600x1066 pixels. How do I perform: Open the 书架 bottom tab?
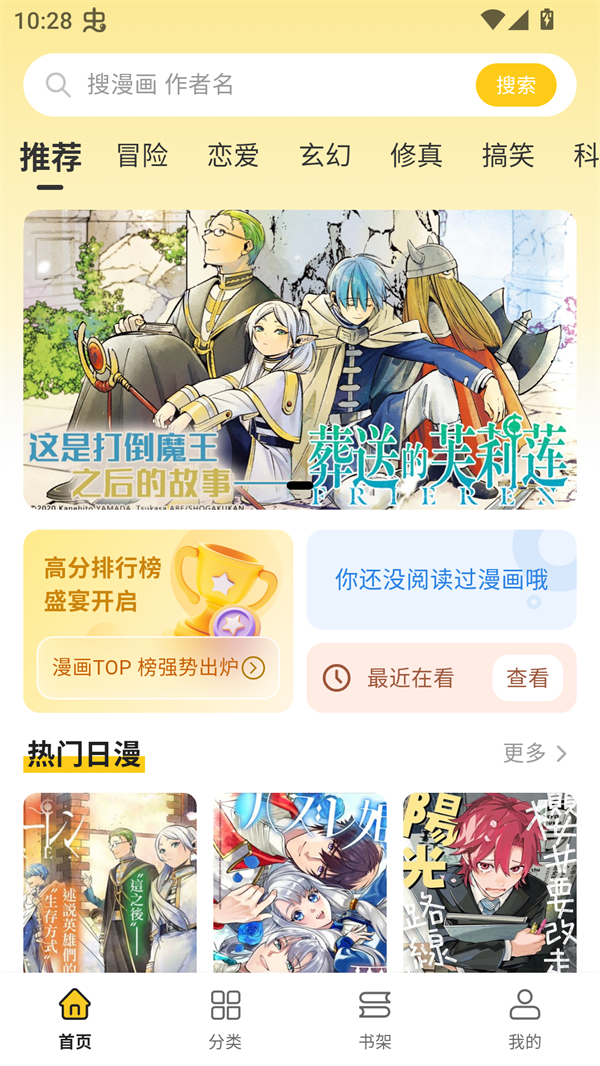tap(375, 1018)
